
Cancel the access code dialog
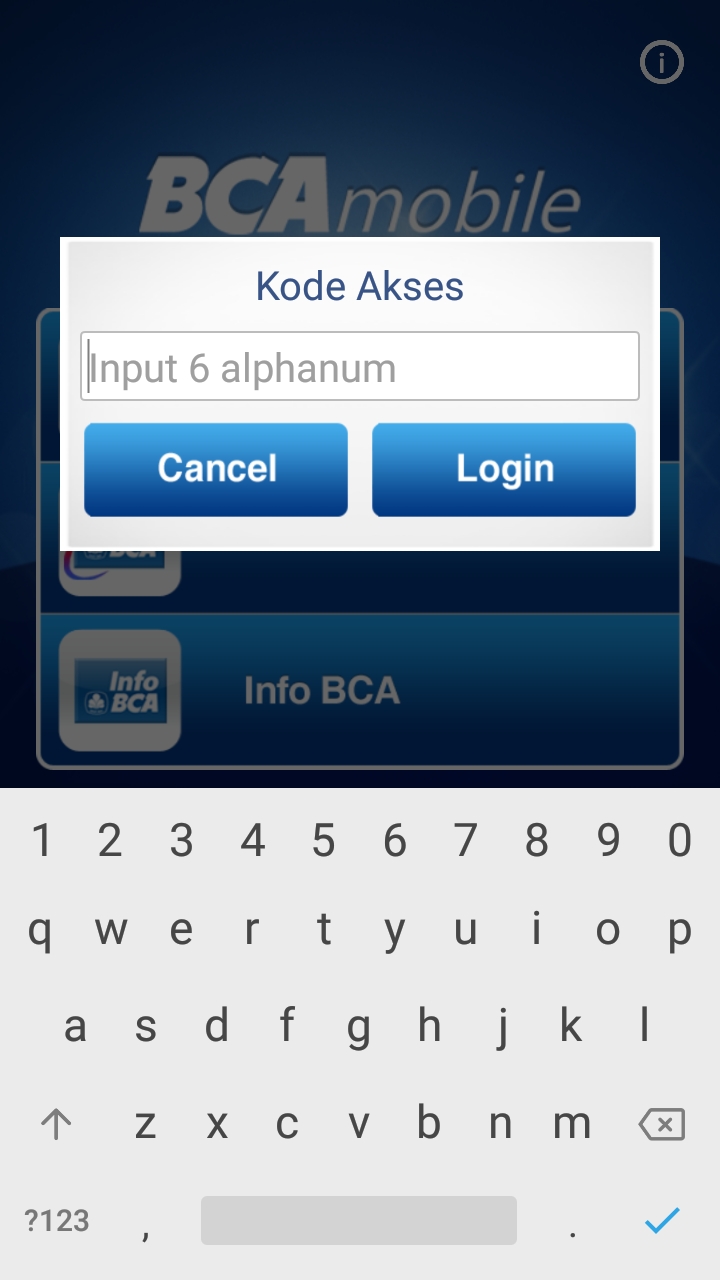216,469
